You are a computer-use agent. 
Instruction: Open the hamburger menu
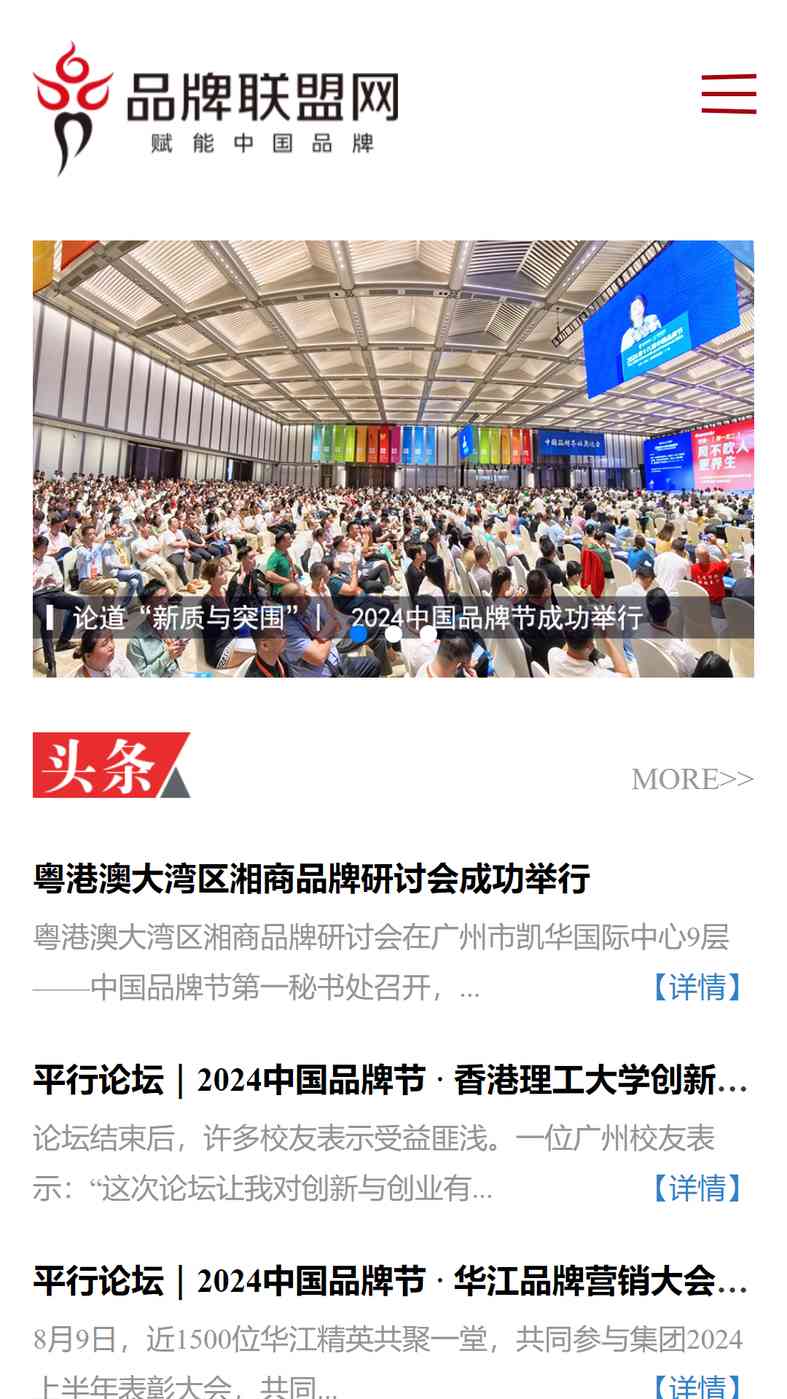pyautogui.click(x=728, y=94)
